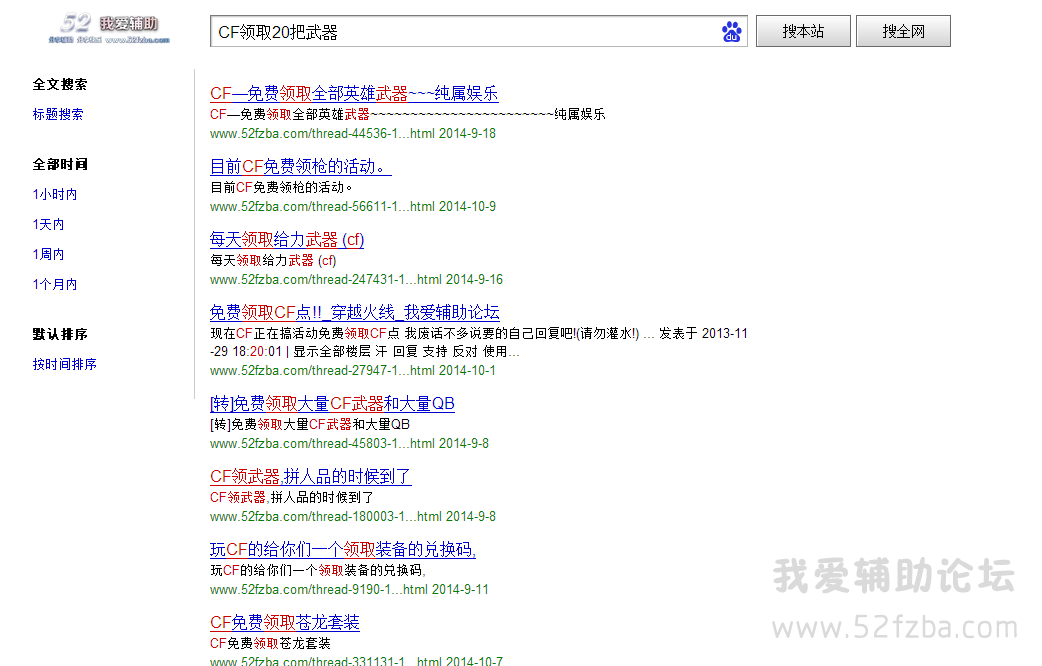Open result 目前CF免费领枪的活动
This screenshot has width=1042, height=666.
coord(300,167)
